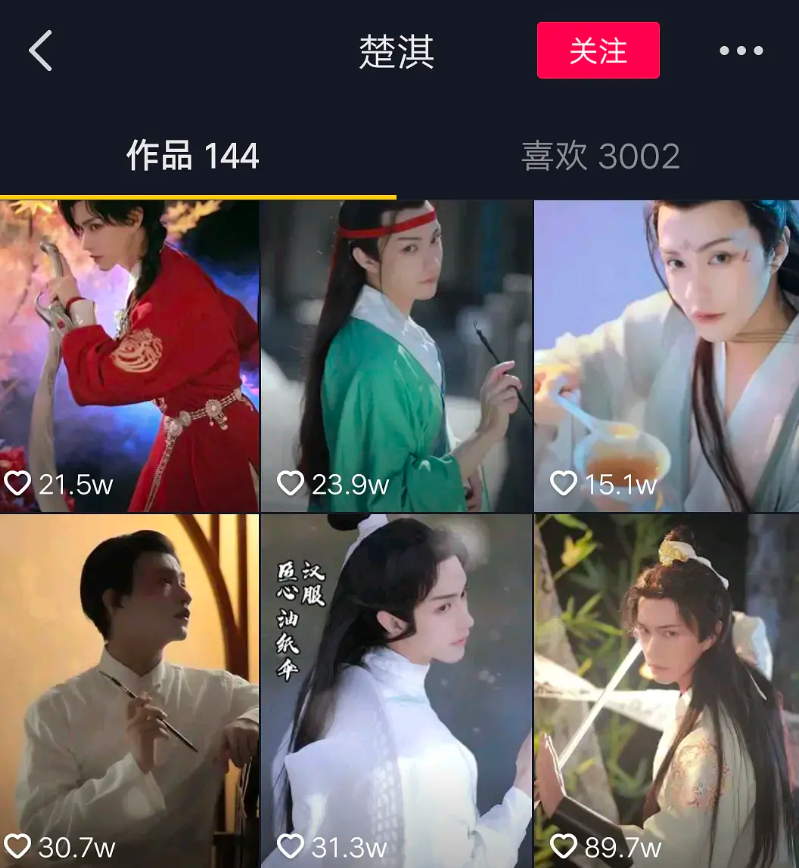Tap the red 关注 follow button
The height and width of the screenshot is (868, 799).
coord(598,51)
